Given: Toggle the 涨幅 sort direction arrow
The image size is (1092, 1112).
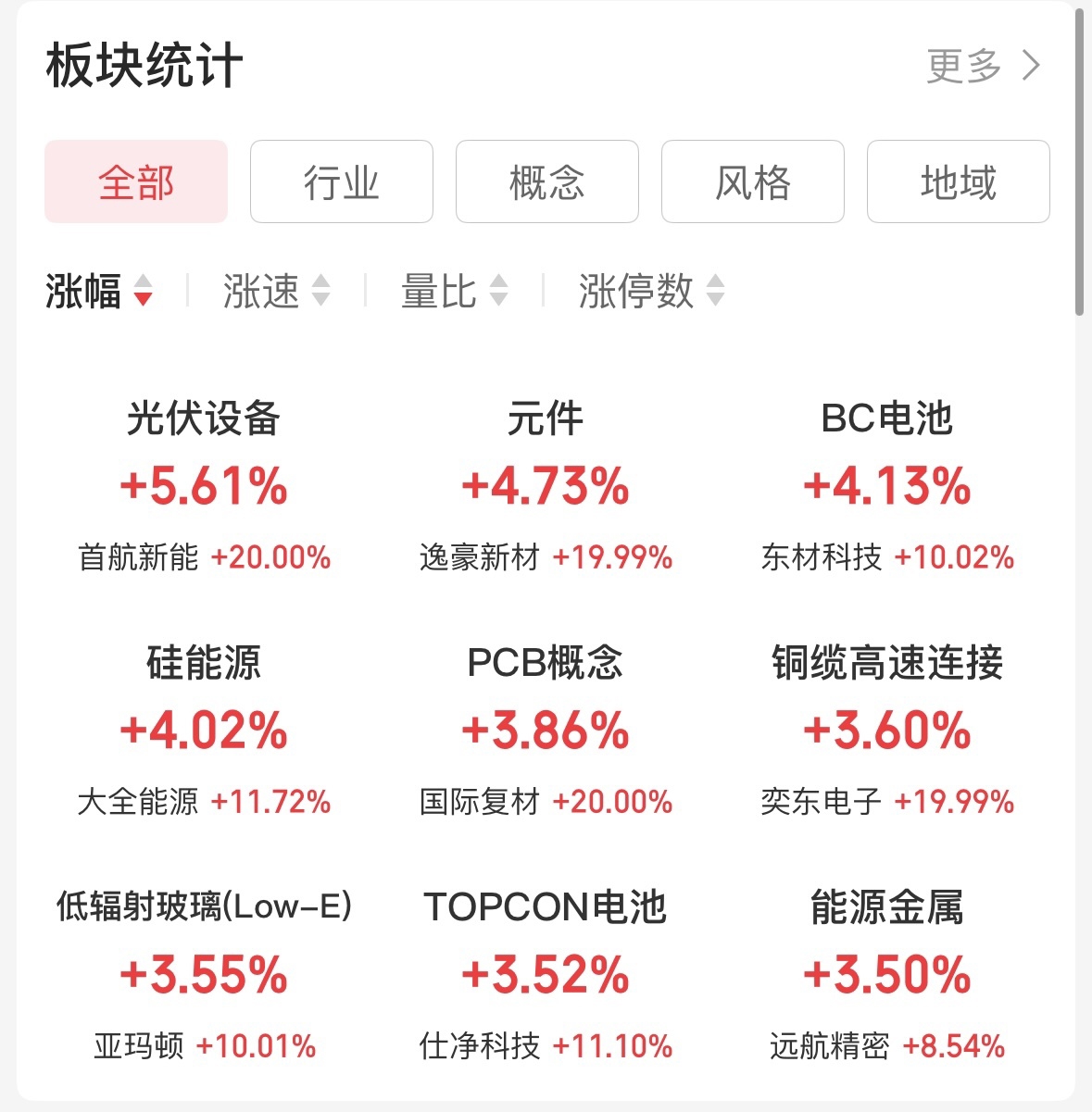Looking at the screenshot, I should click(x=143, y=294).
